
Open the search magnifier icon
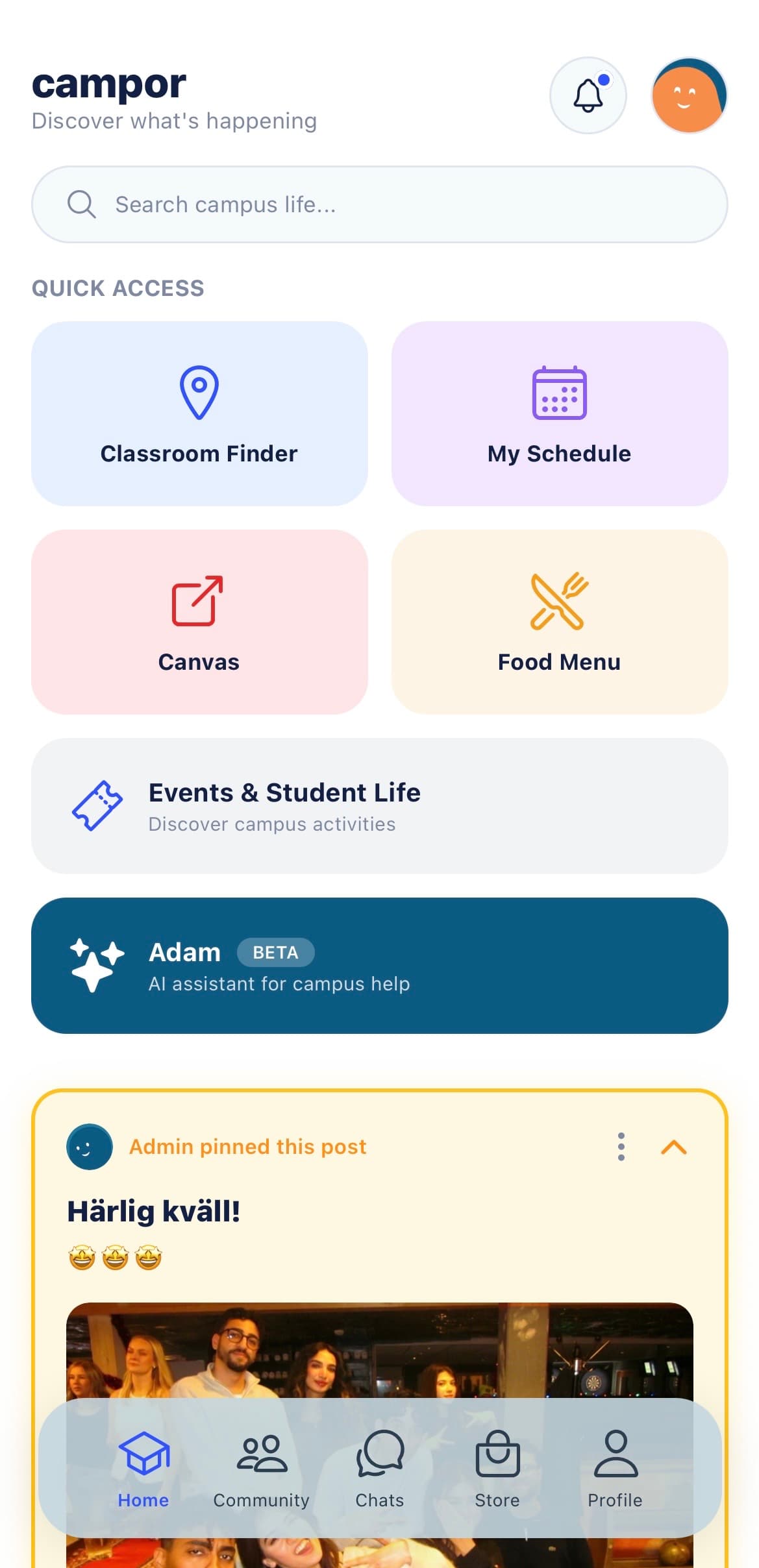tap(80, 203)
